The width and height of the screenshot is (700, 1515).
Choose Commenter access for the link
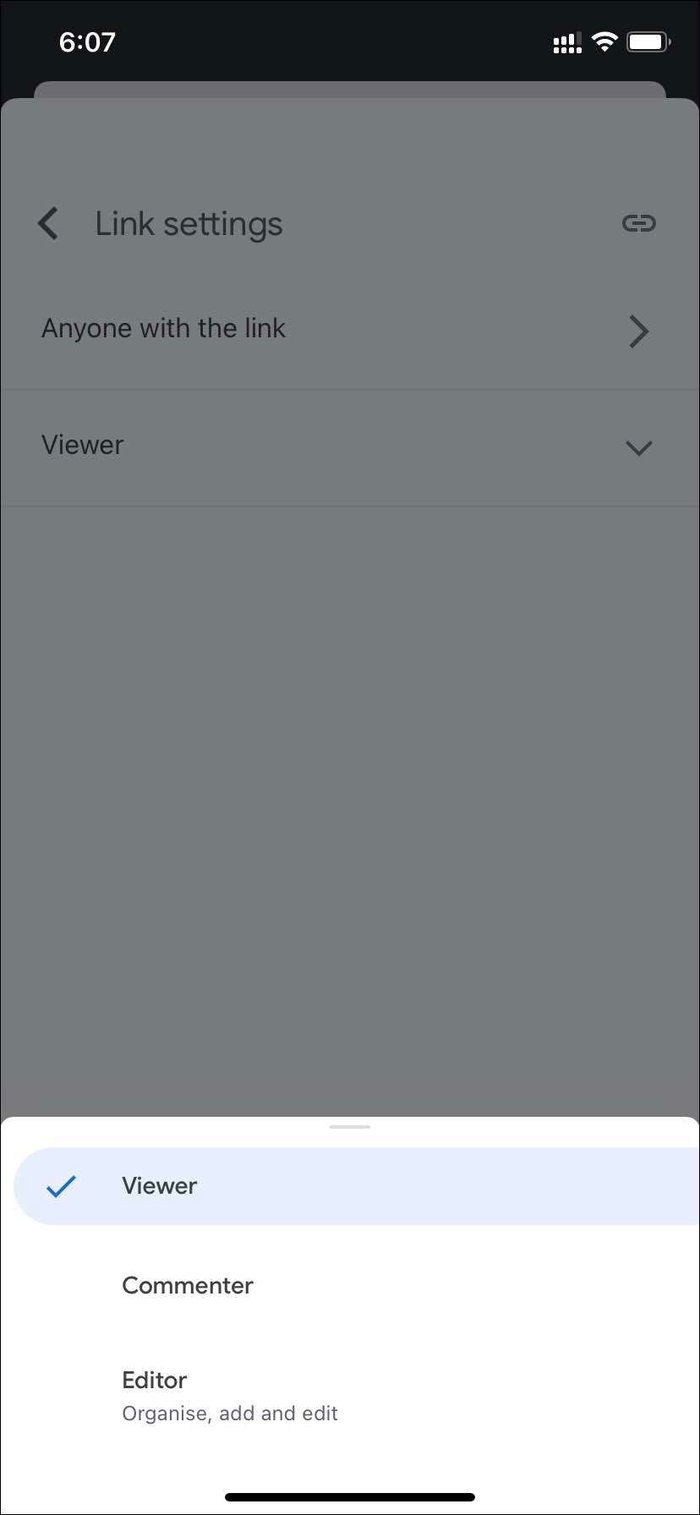coord(187,1286)
